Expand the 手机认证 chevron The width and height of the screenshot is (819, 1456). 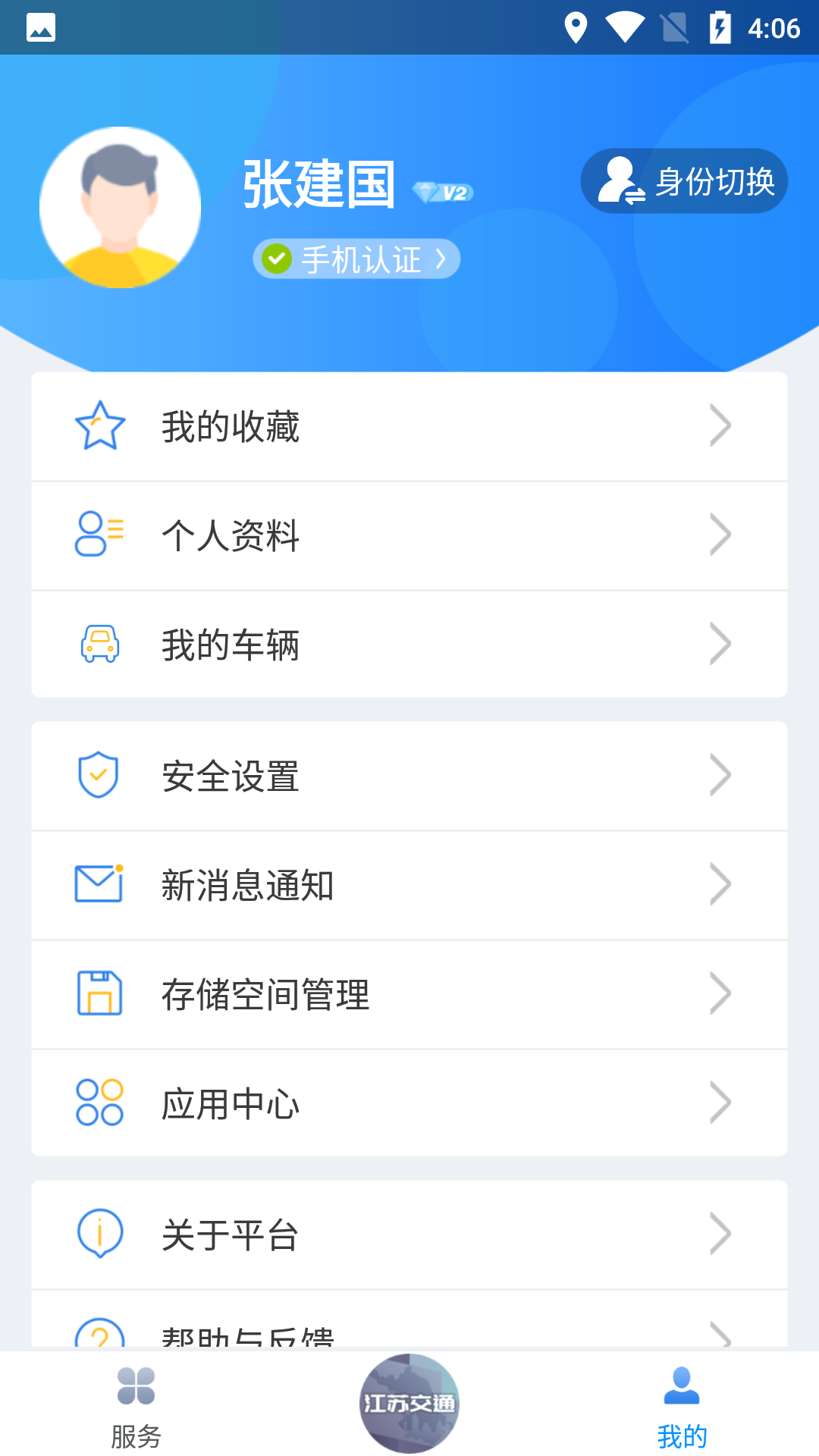(x=442, y=258)
